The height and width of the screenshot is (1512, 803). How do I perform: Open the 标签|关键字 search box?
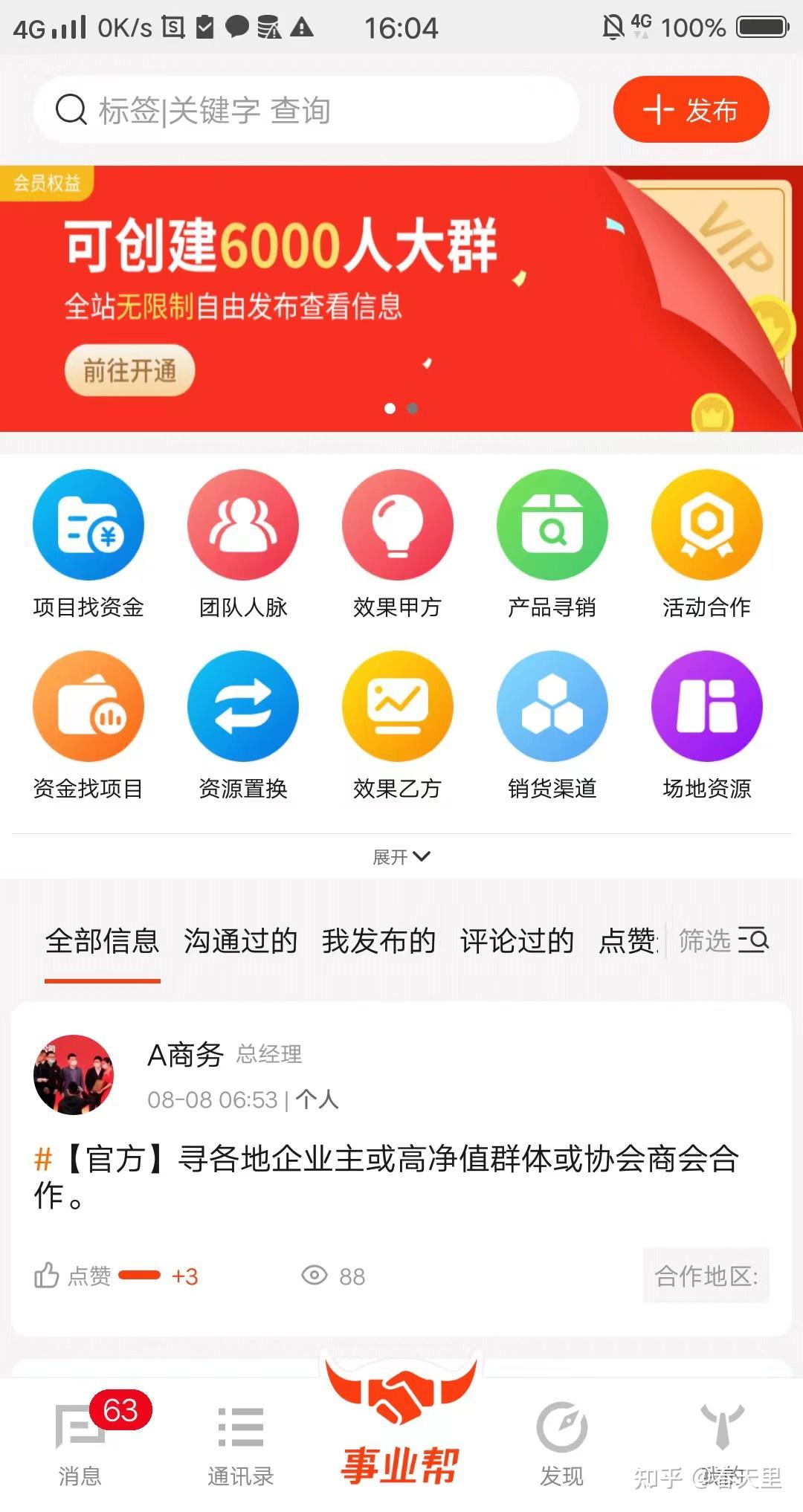(x=306, y=110)
